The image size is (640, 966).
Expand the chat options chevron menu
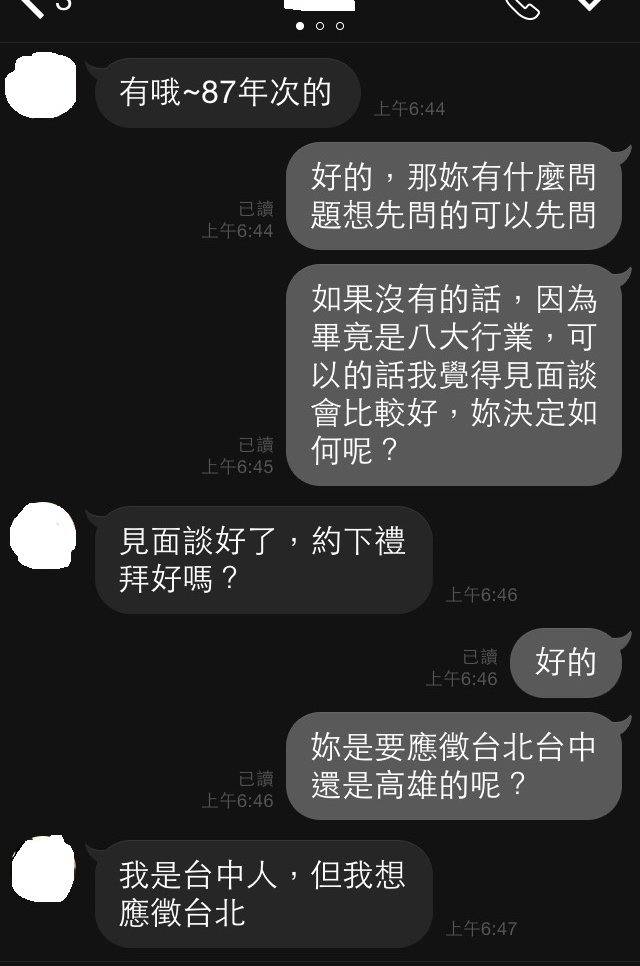(590, 6)
